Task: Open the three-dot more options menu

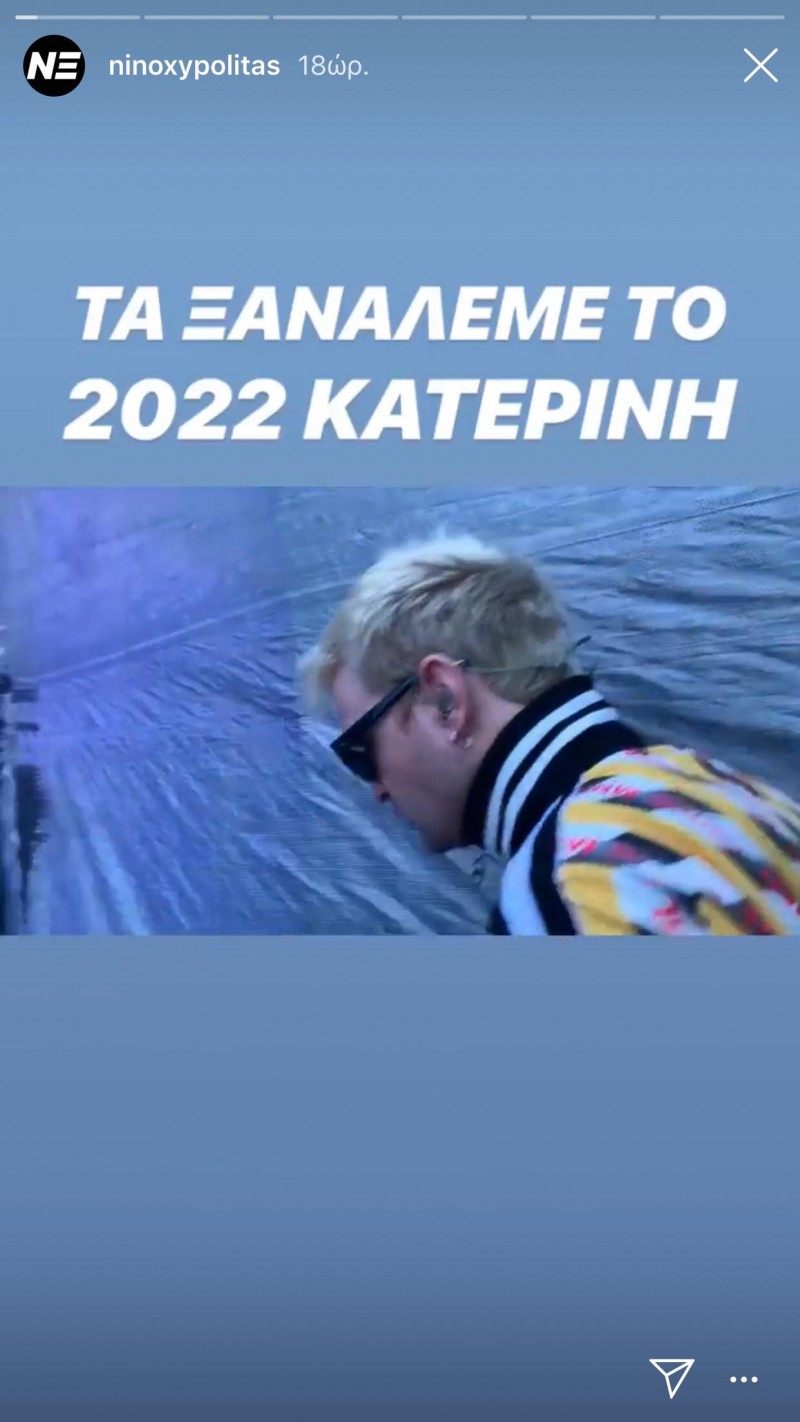Action: coord(744,1380)
